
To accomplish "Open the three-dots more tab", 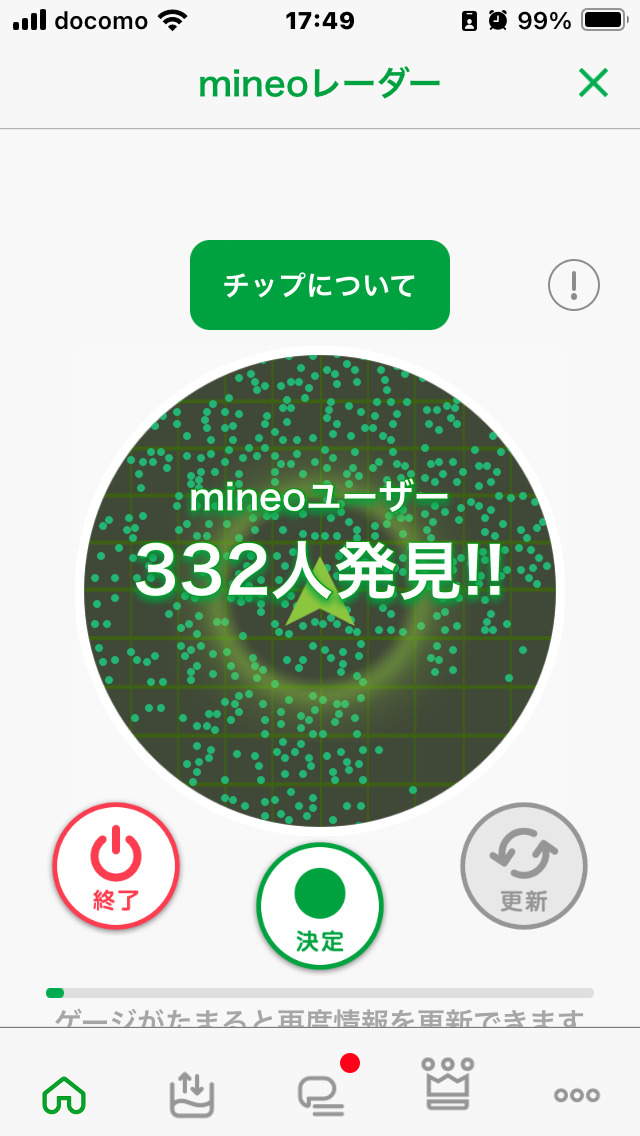I will tap(577, 1095).
